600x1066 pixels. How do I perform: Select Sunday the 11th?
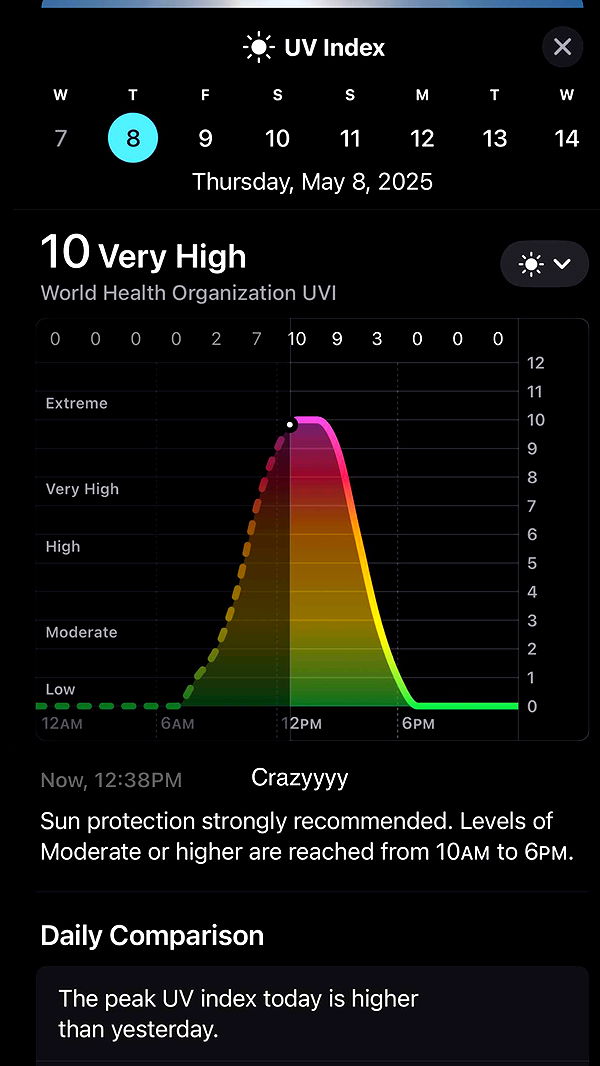[x=350, y=138]
